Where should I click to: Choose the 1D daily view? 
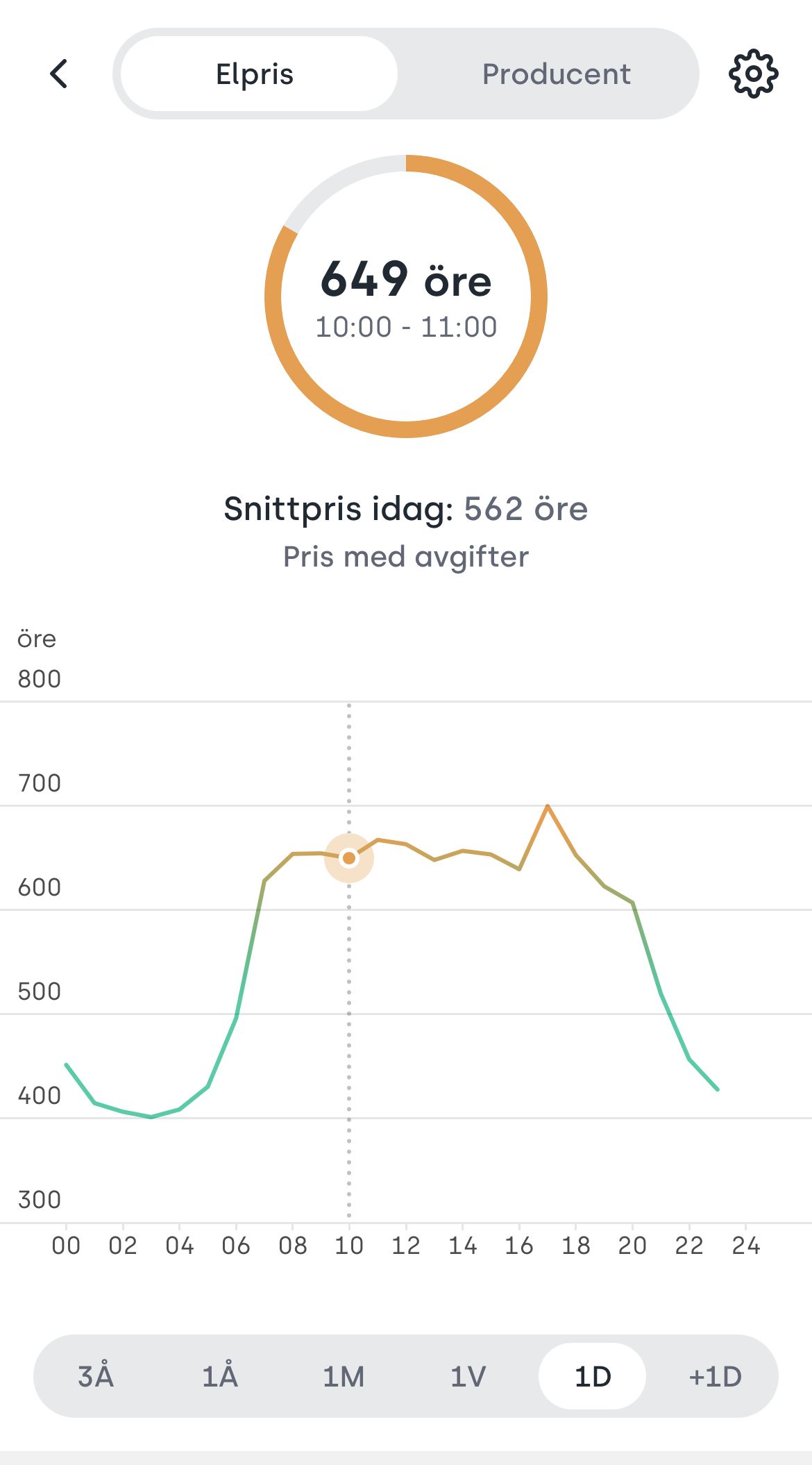click(x=593, y=1376)
